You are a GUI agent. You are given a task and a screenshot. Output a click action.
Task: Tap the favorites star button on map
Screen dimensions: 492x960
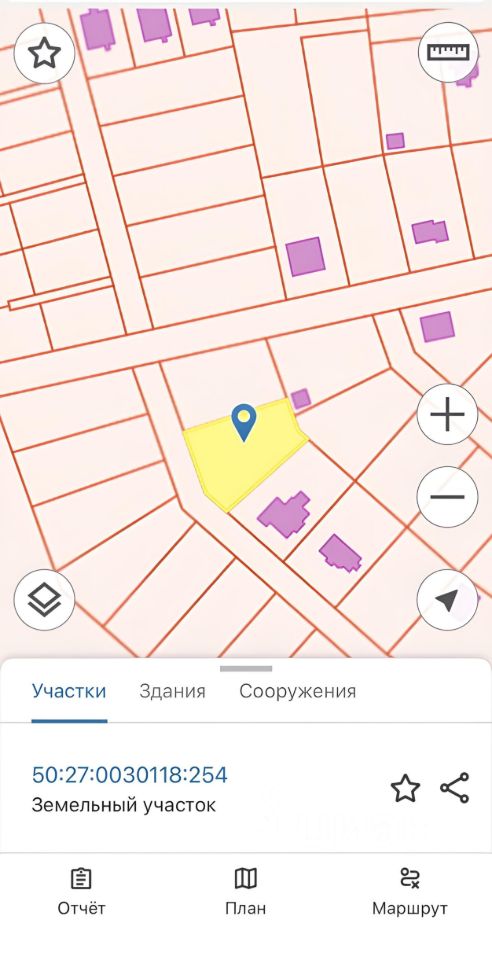44,53
